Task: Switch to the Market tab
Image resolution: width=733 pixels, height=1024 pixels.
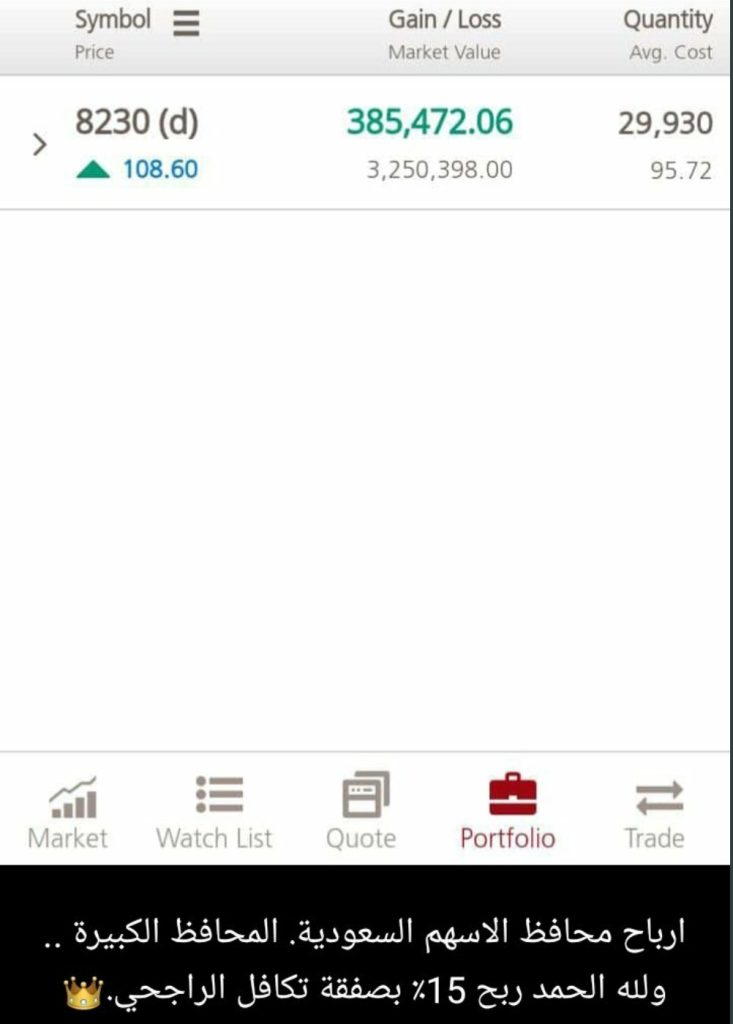Action: 68,812
